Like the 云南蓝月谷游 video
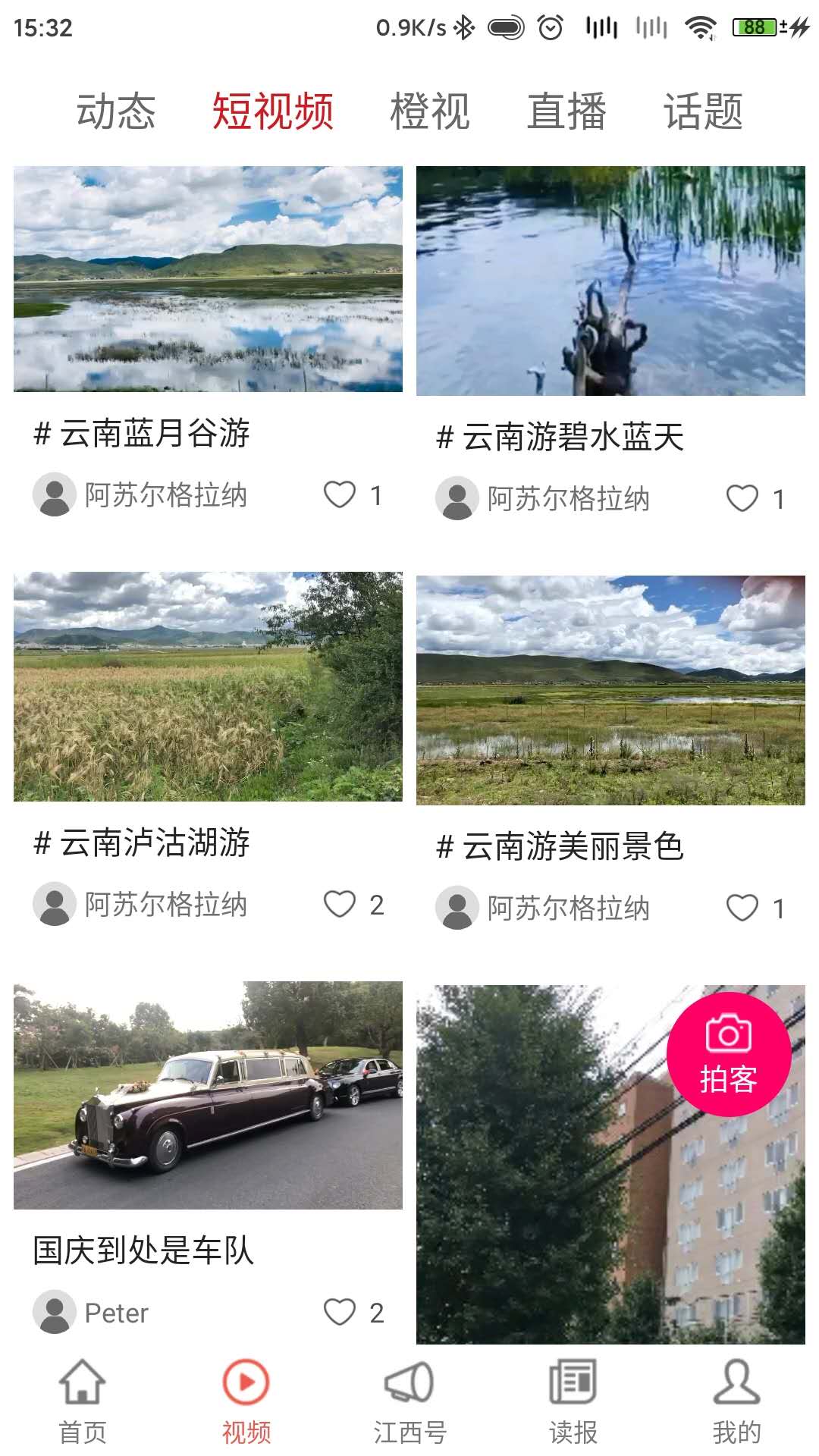This screenshot has width=819, height=1456. 340,495
